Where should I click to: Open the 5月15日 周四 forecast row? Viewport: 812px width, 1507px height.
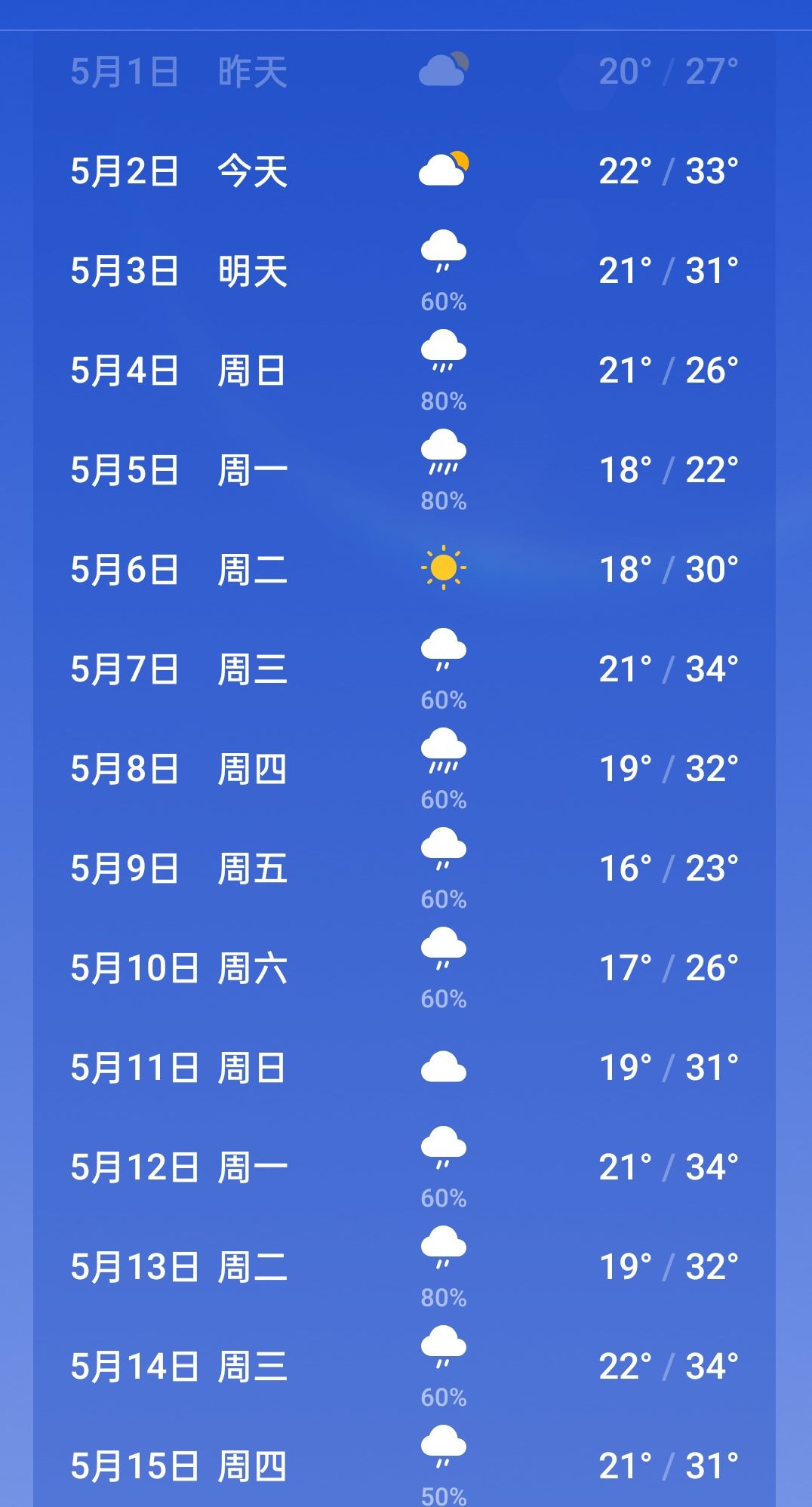point(404,1462)
